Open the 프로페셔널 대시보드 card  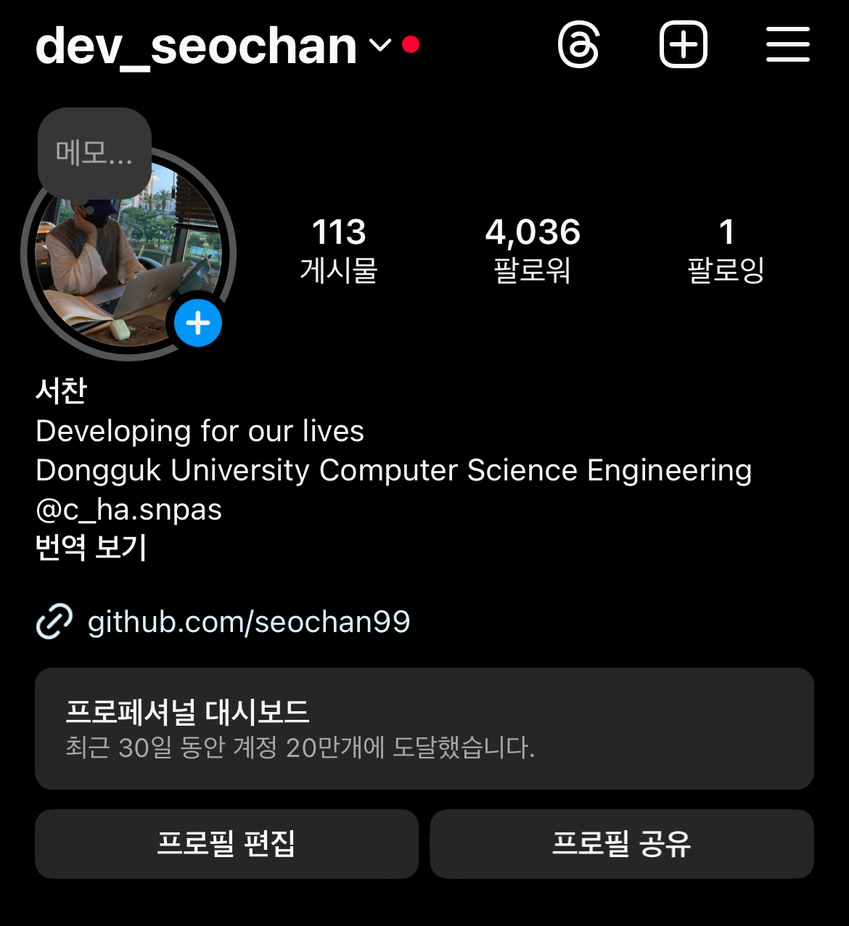click(424, 729)
